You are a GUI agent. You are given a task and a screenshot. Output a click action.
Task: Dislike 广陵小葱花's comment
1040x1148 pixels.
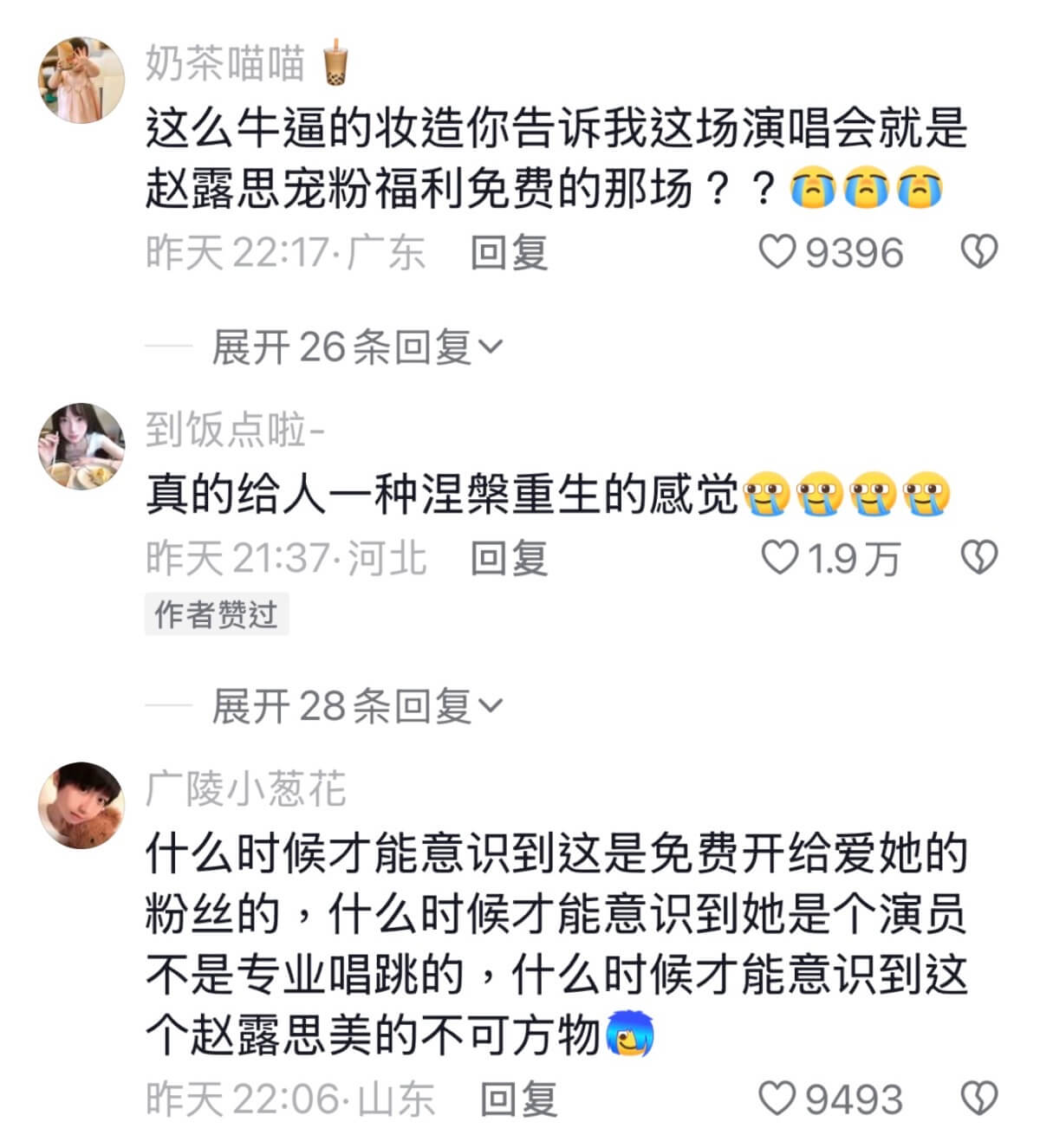pos(979,1099)
